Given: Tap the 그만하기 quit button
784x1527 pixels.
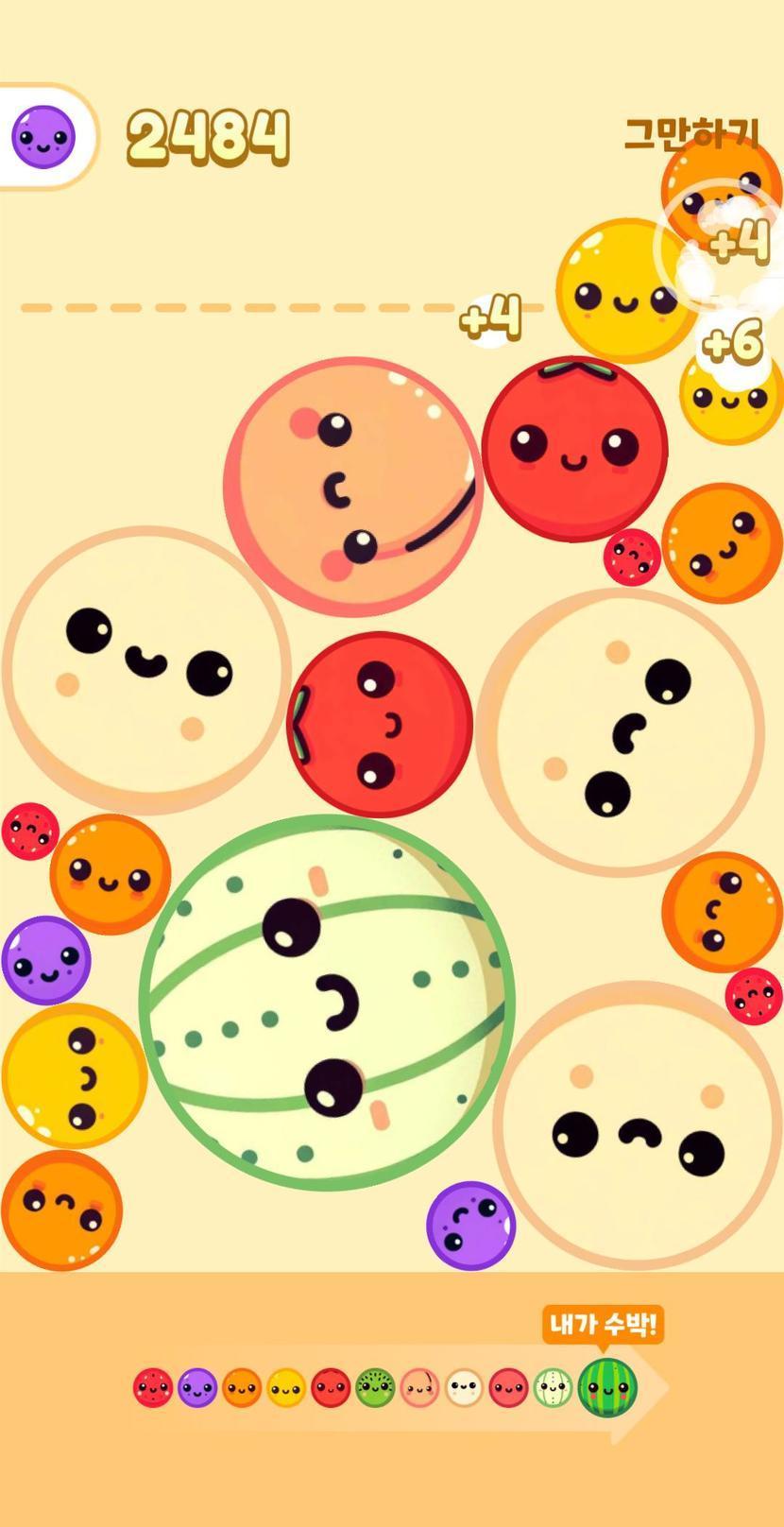Looking at the screenshot, I should [x=691, y=133].
